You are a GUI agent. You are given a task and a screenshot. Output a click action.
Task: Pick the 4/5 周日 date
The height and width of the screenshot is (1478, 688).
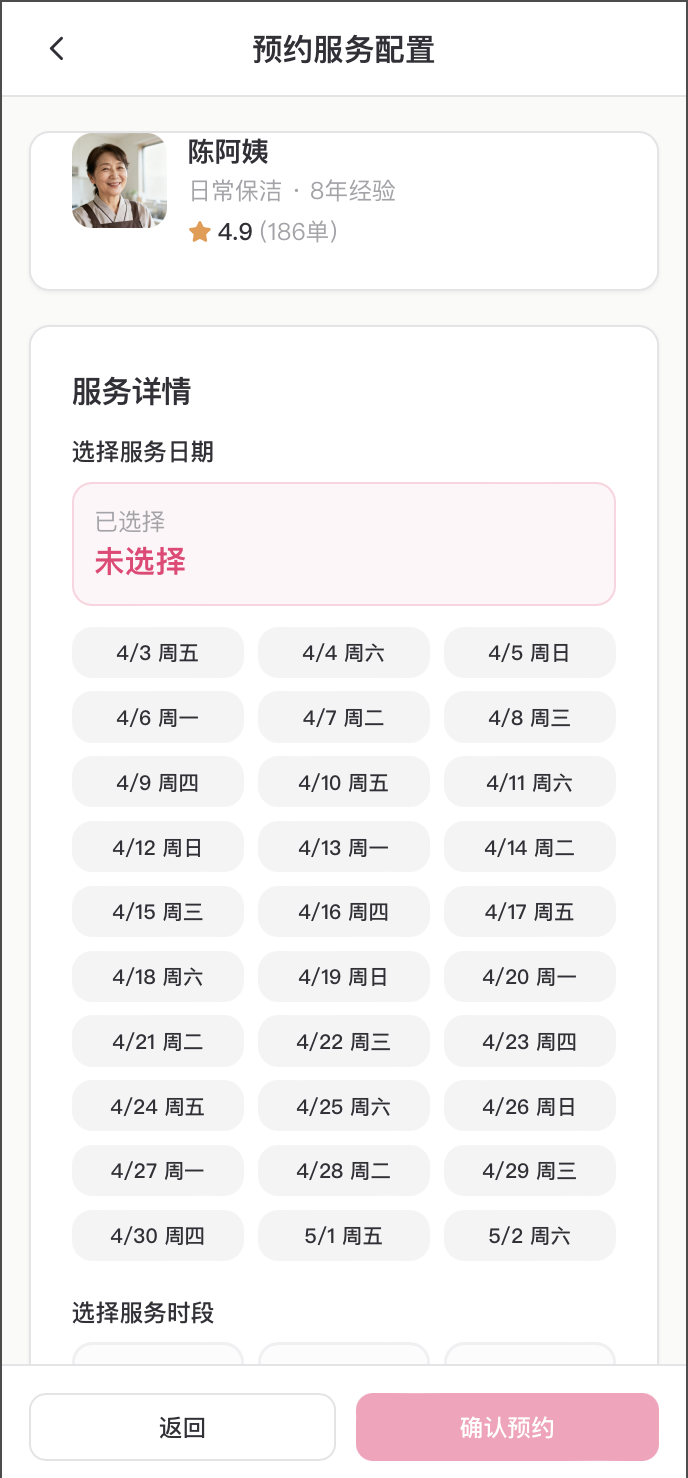(x=529, y=653)
